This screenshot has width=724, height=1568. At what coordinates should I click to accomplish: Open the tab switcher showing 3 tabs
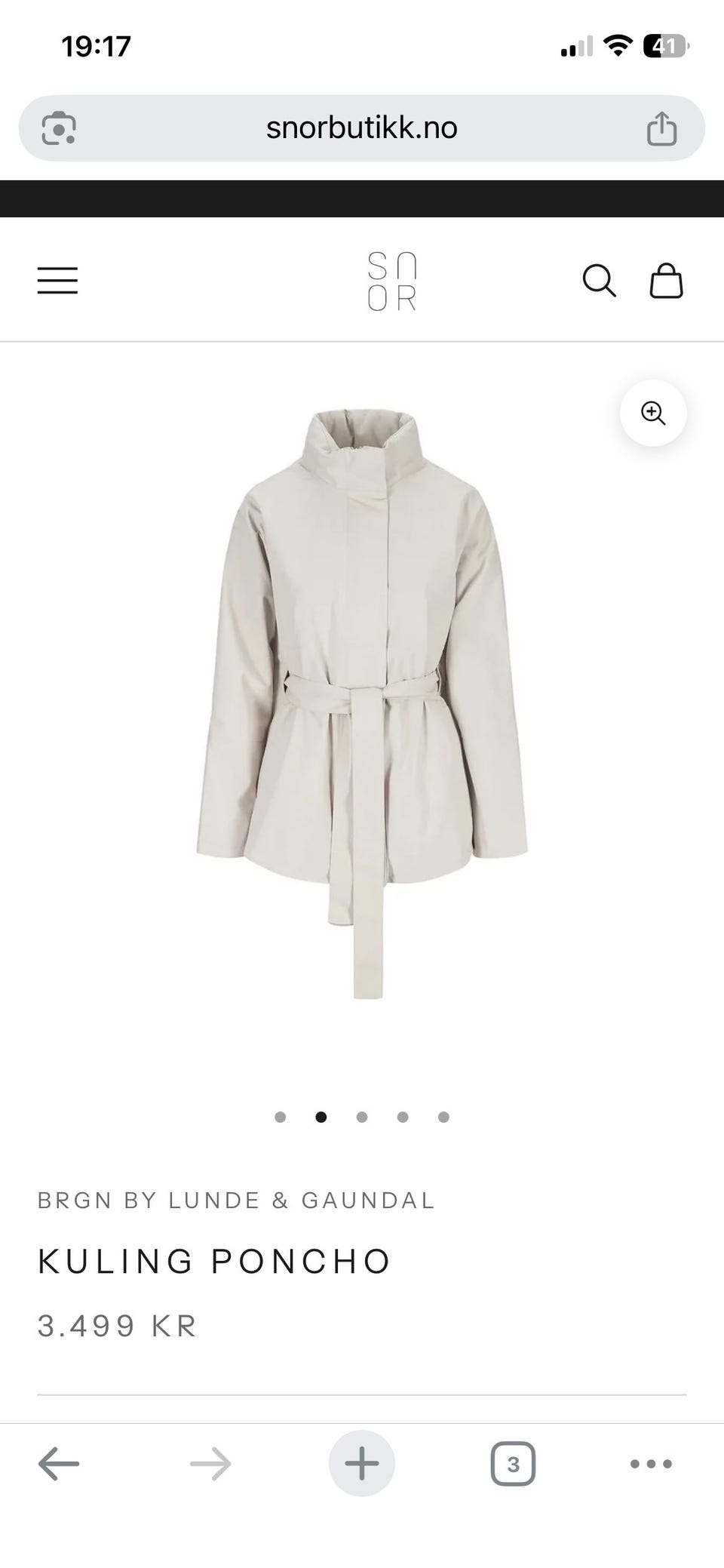[x=513, y=1464]
